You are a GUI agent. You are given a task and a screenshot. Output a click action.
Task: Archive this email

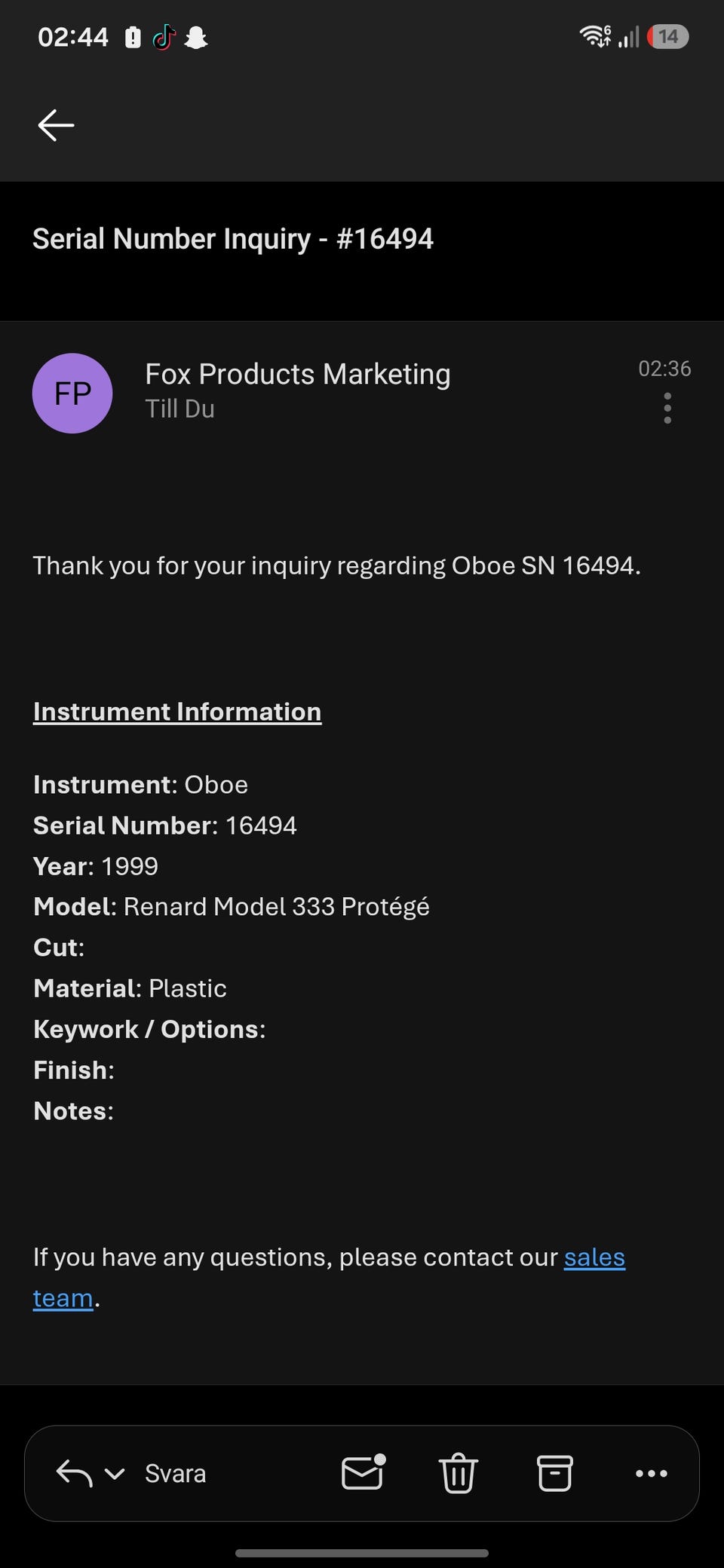click(555, 1472)
